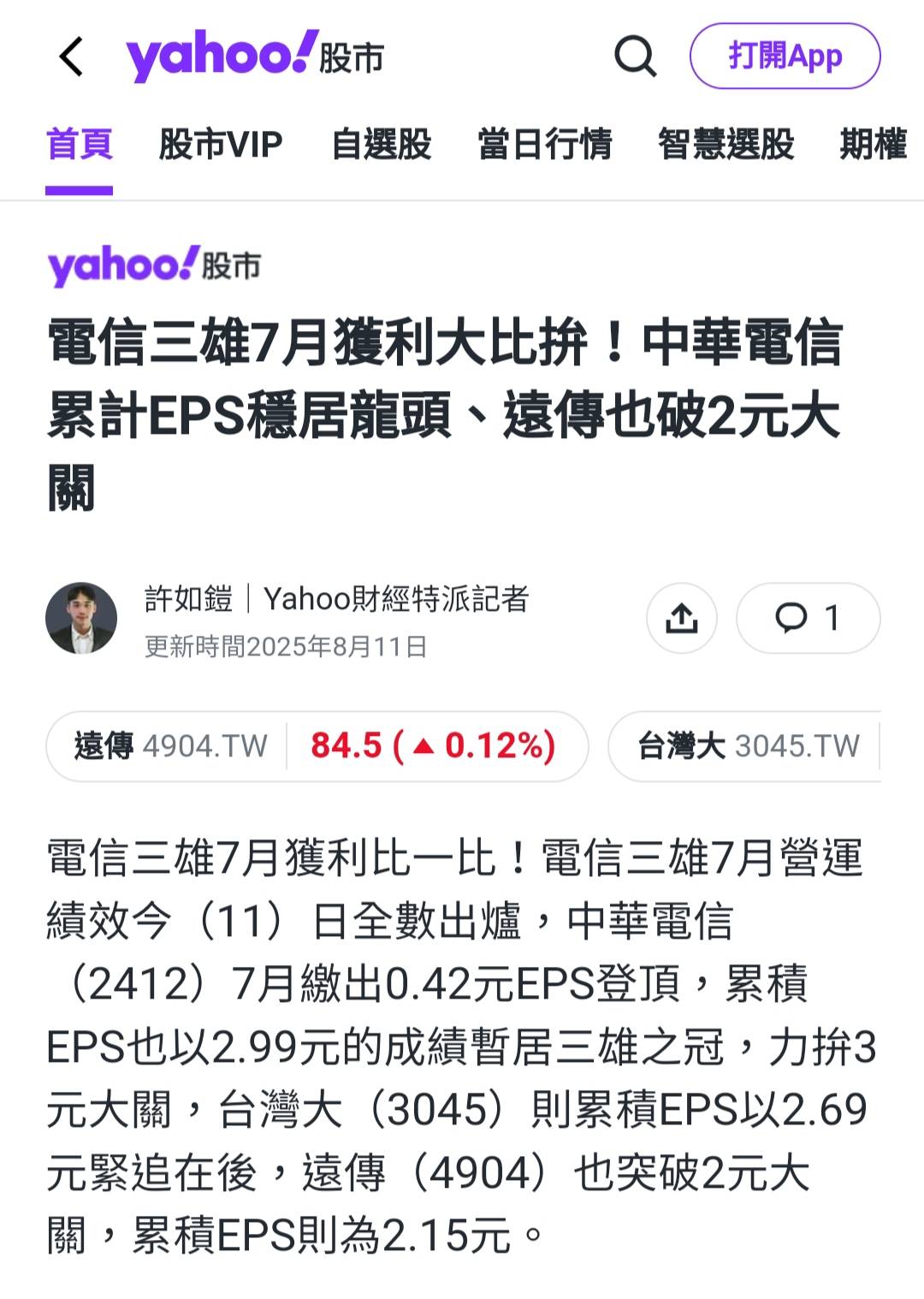Screen dimensions: 924x1299
Task: Open the comments on this article
Action: coord(808,618)
